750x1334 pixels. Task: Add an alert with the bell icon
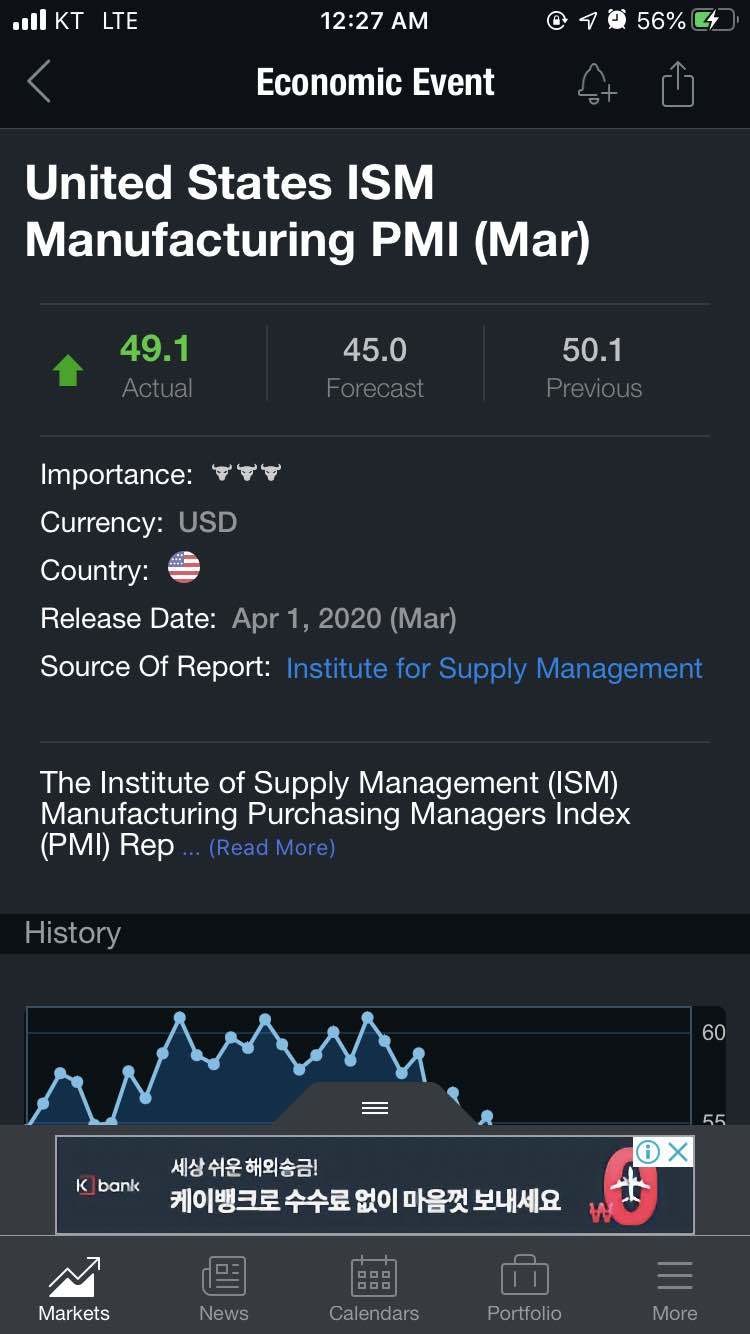(x=596, y=84)
